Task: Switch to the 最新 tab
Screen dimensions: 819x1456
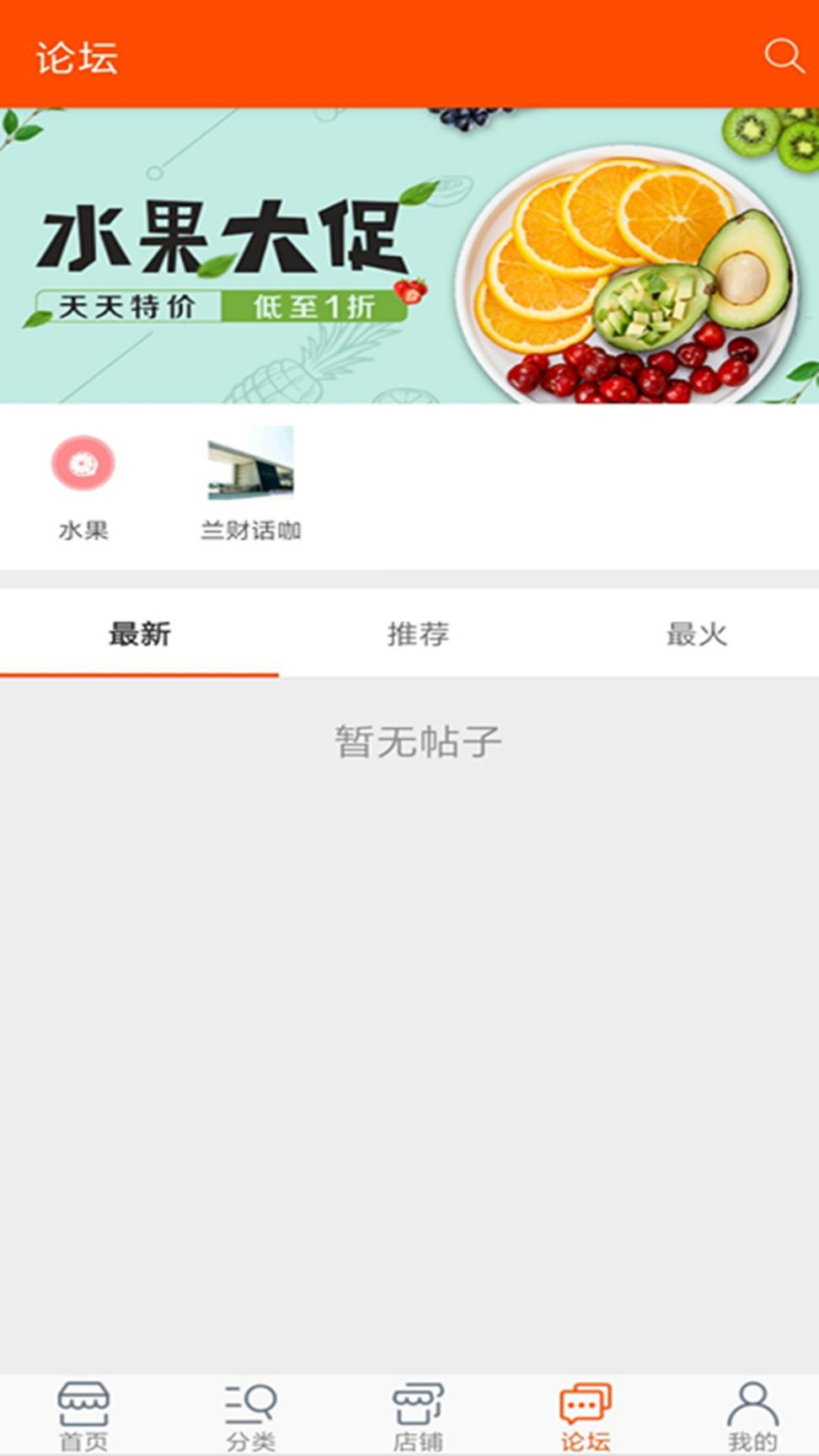Action: (x=139, y=634)
